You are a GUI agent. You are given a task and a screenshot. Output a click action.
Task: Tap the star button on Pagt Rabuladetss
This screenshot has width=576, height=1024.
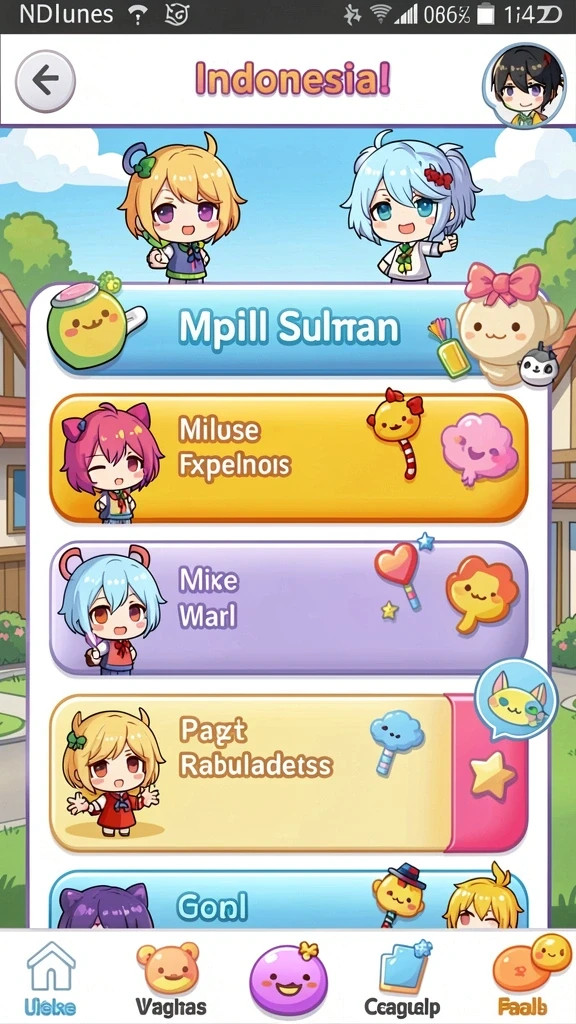[493, 774]
